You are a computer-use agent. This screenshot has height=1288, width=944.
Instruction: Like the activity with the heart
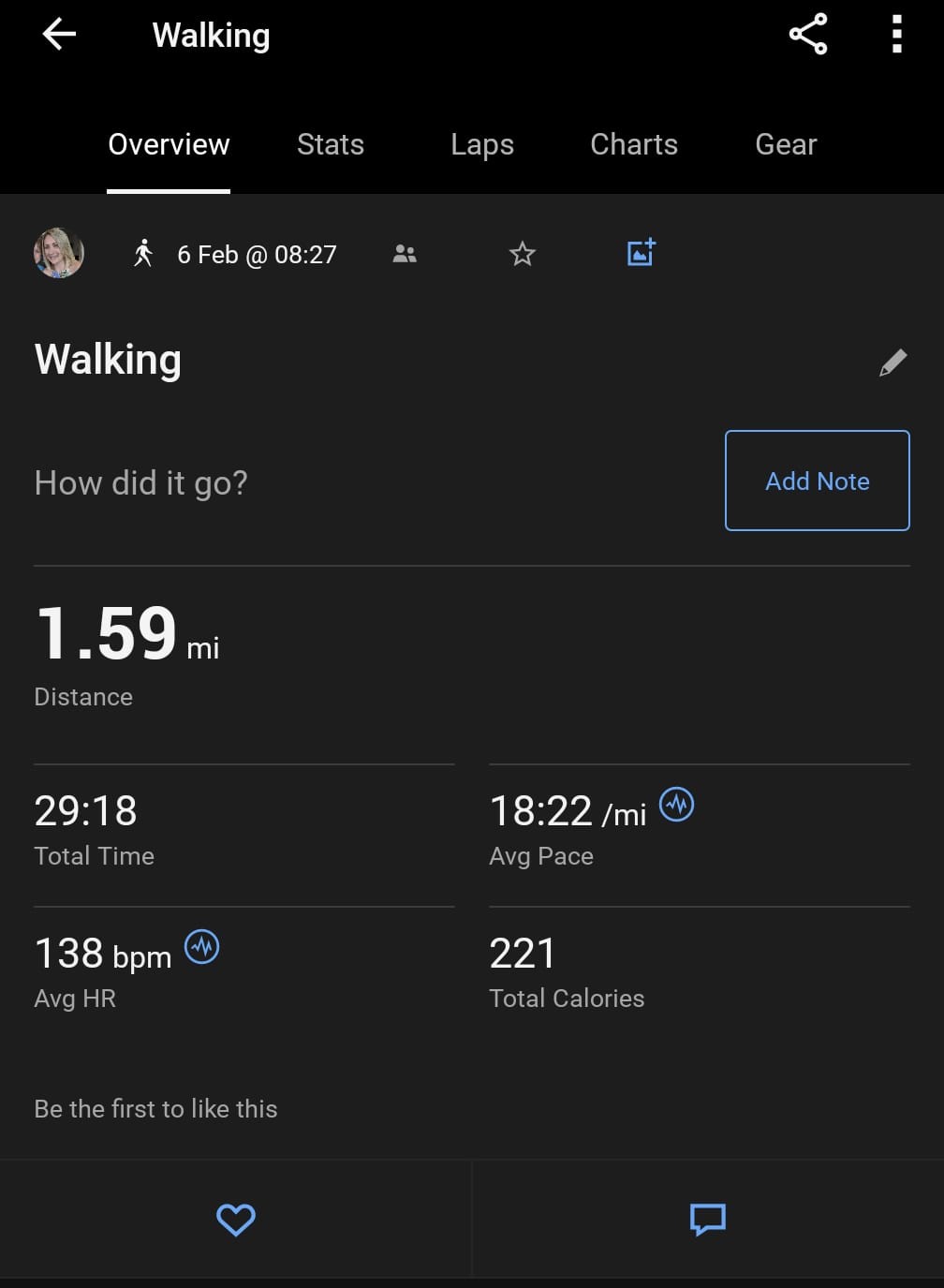[235, 1219]
